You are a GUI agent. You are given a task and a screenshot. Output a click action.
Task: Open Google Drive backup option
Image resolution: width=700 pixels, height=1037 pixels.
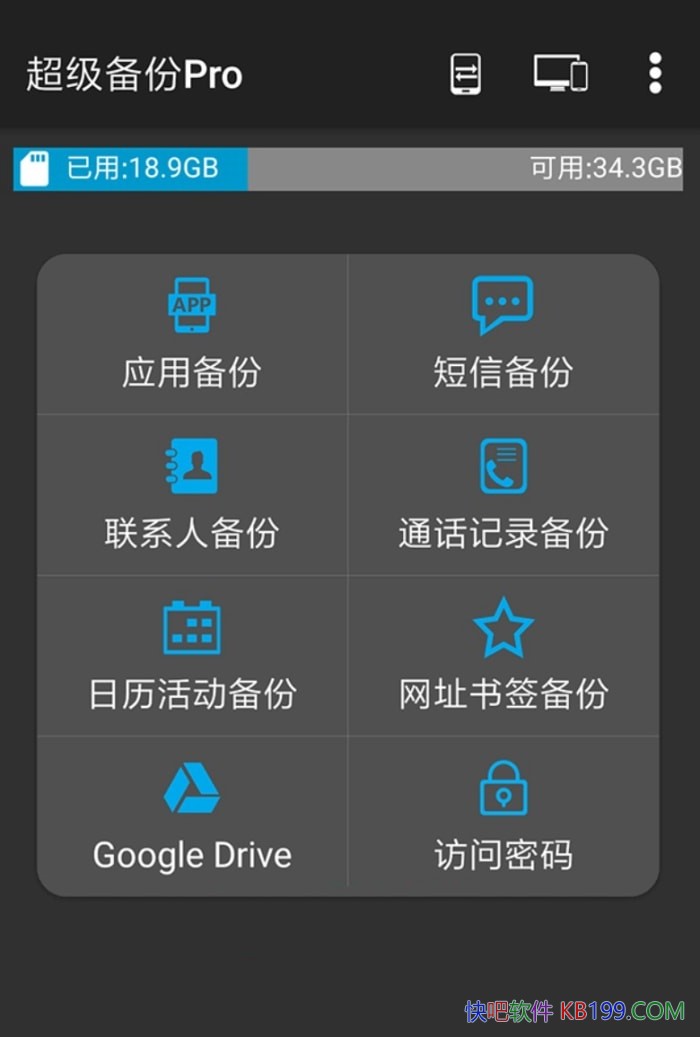pos(192,817)
